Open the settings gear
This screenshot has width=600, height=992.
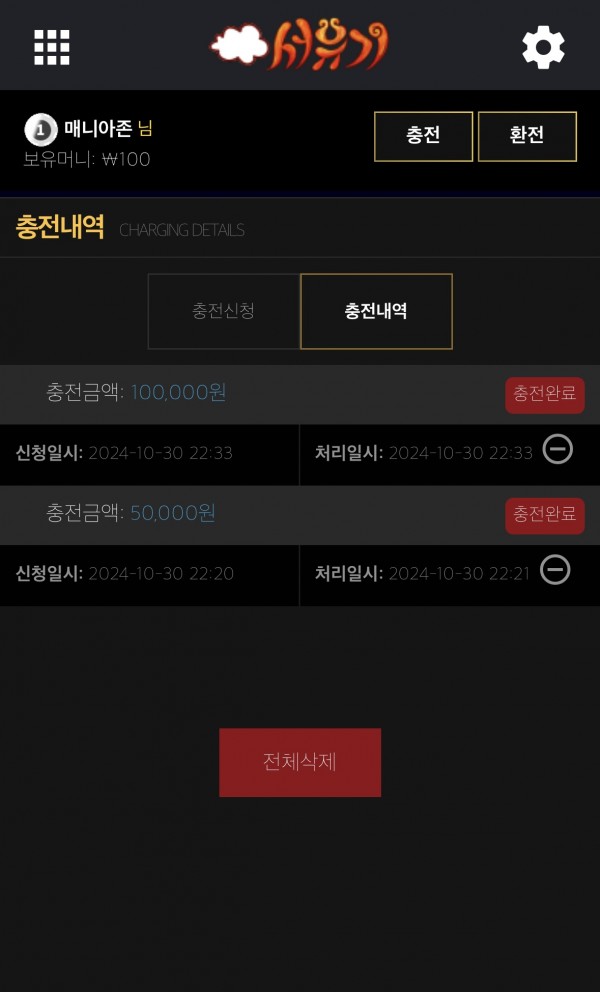click(x=543, y=47)
